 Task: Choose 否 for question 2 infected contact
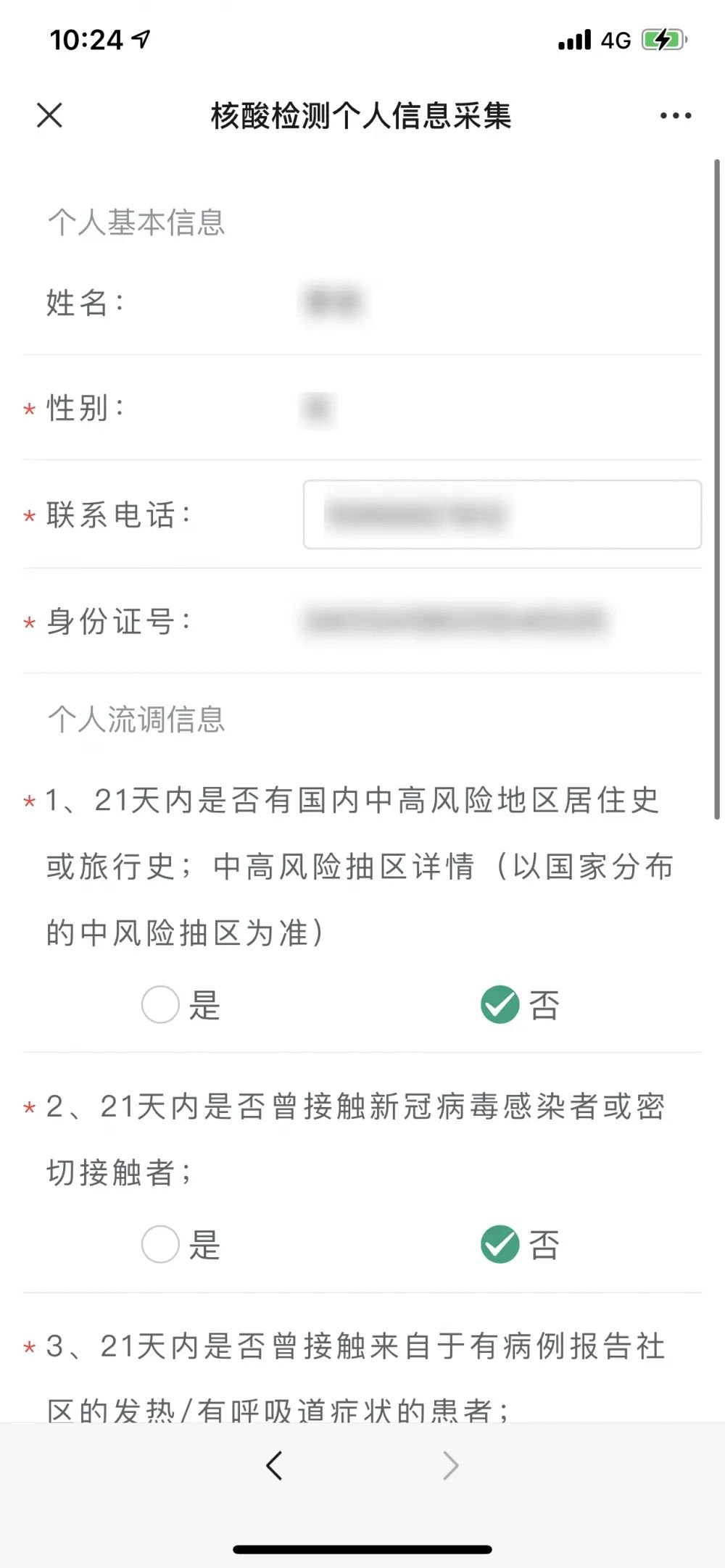tap(500, 1244)
